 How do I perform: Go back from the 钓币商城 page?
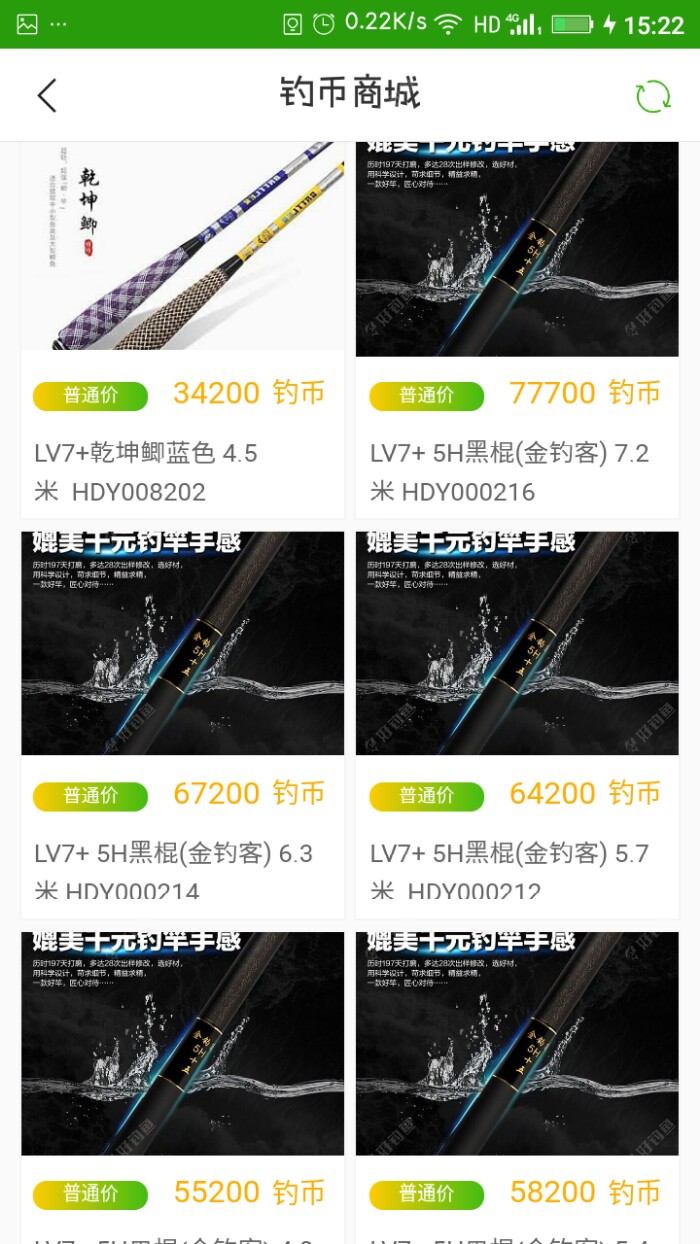pos(47,96)
